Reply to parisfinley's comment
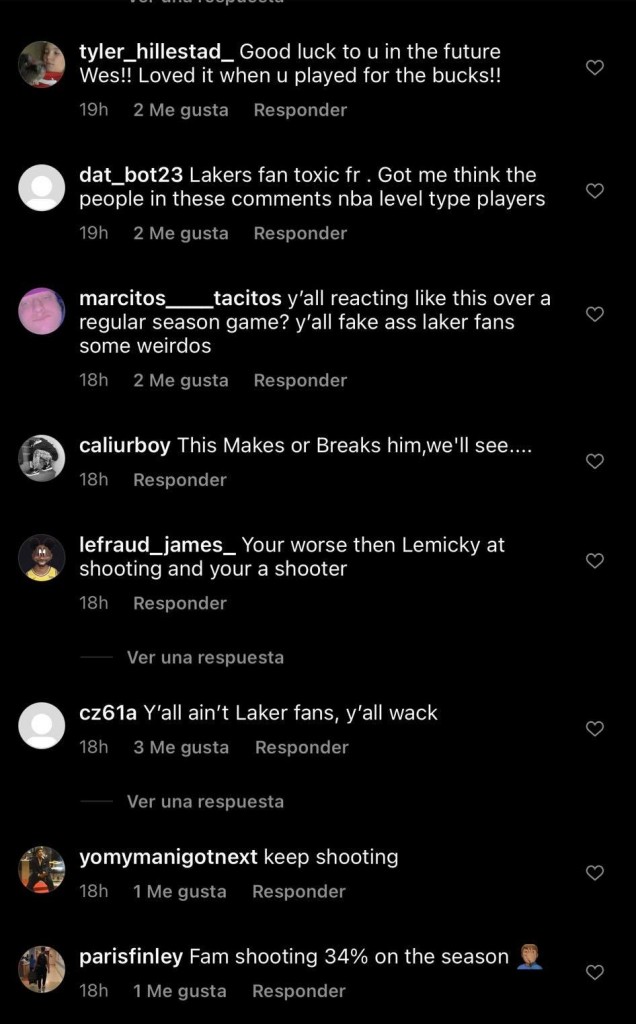 tap(298, 991)
